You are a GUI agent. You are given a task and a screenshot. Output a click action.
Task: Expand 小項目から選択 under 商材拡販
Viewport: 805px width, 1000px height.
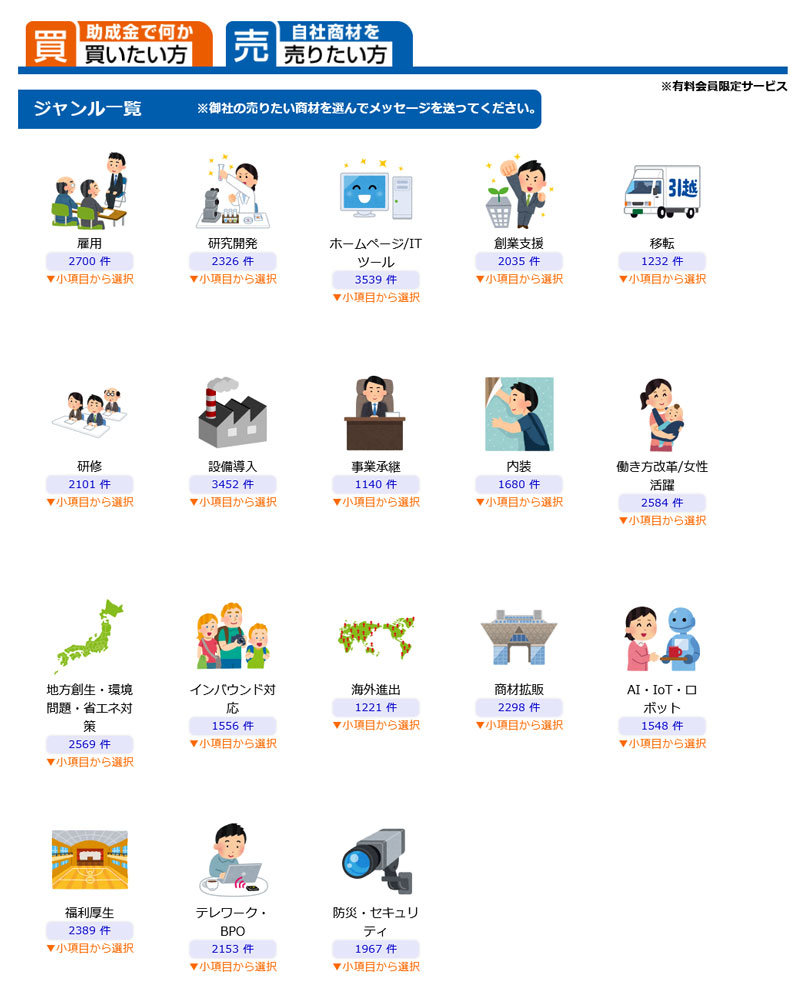pyautogui.click(x=519, y=725)
